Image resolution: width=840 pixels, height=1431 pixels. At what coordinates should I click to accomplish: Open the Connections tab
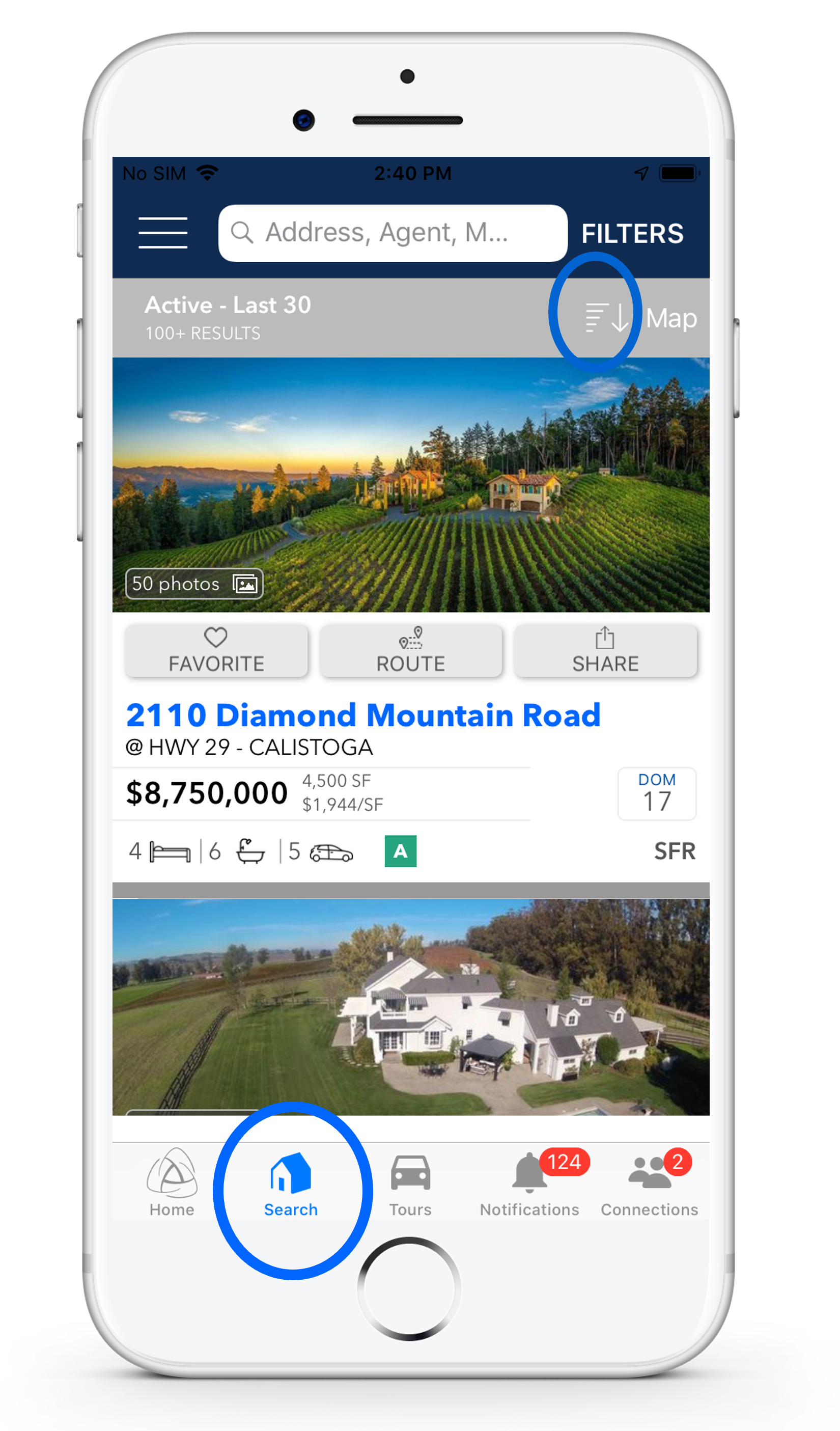pyautogui.click(x=649, y=1184)
